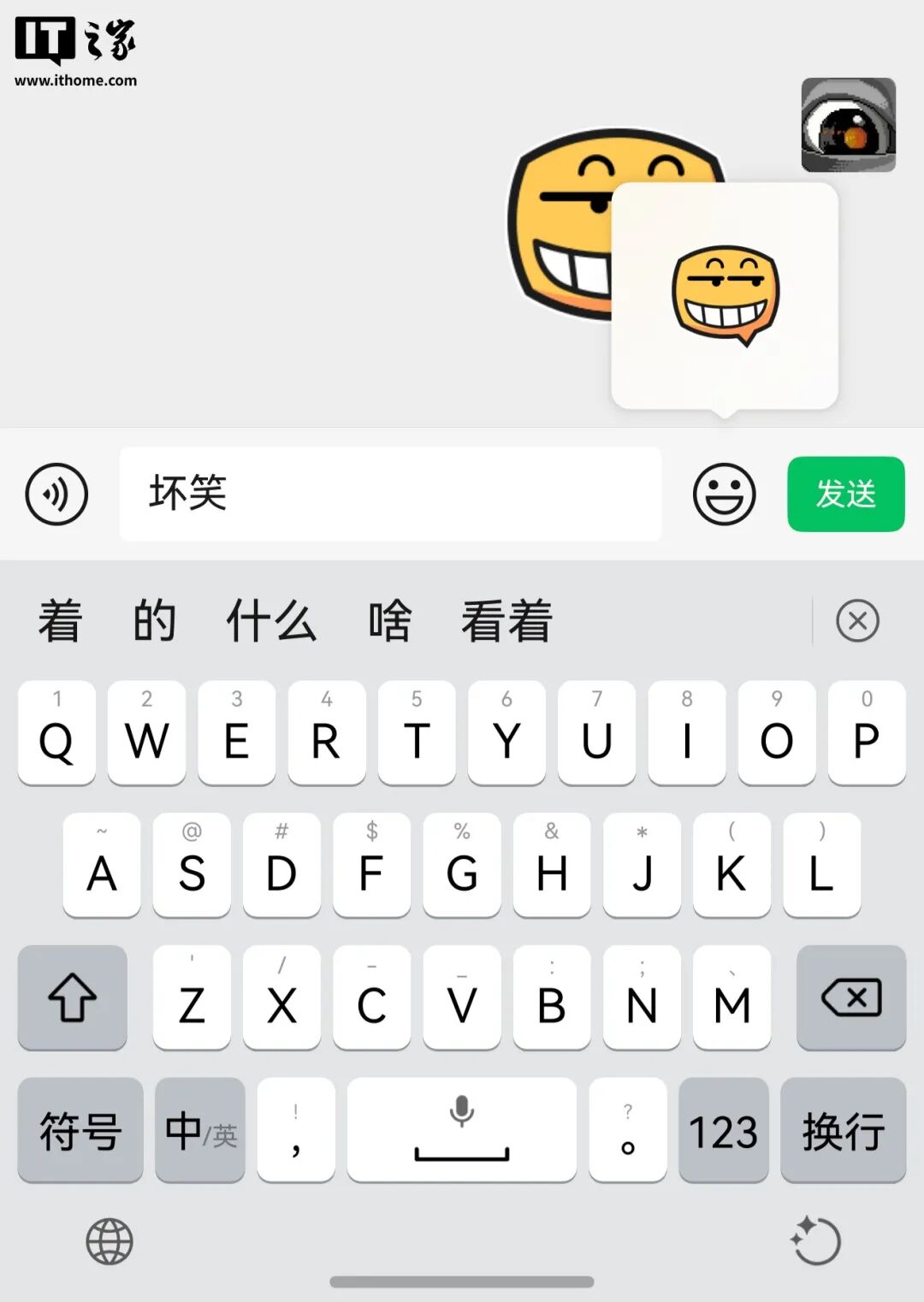Tap the voice message icon left of the text box
Screen dimensions: 924x1302
[x=56, y=495]
